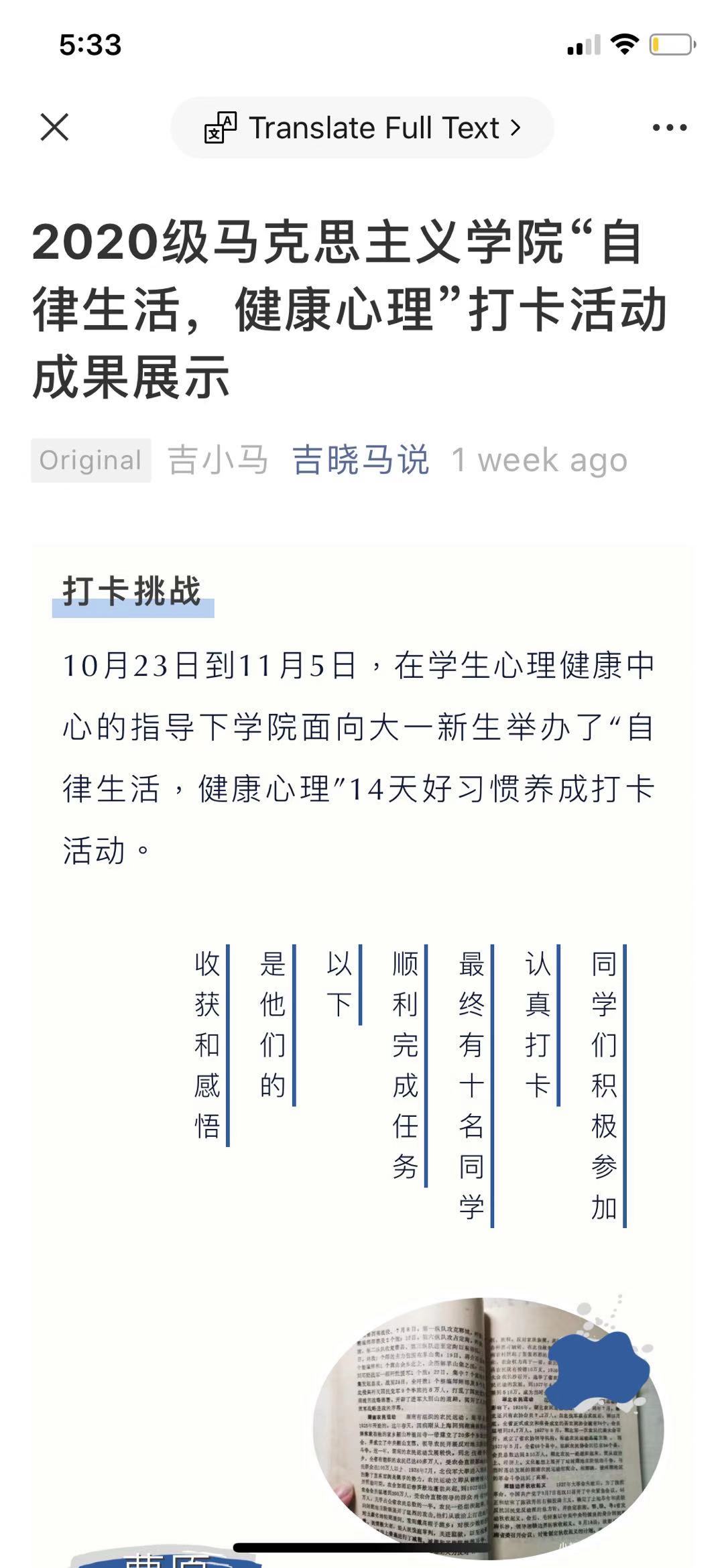Screen dimensions: 724x1568
Task: Tap Translate Full Text
Action: click(x=362, y=127)
